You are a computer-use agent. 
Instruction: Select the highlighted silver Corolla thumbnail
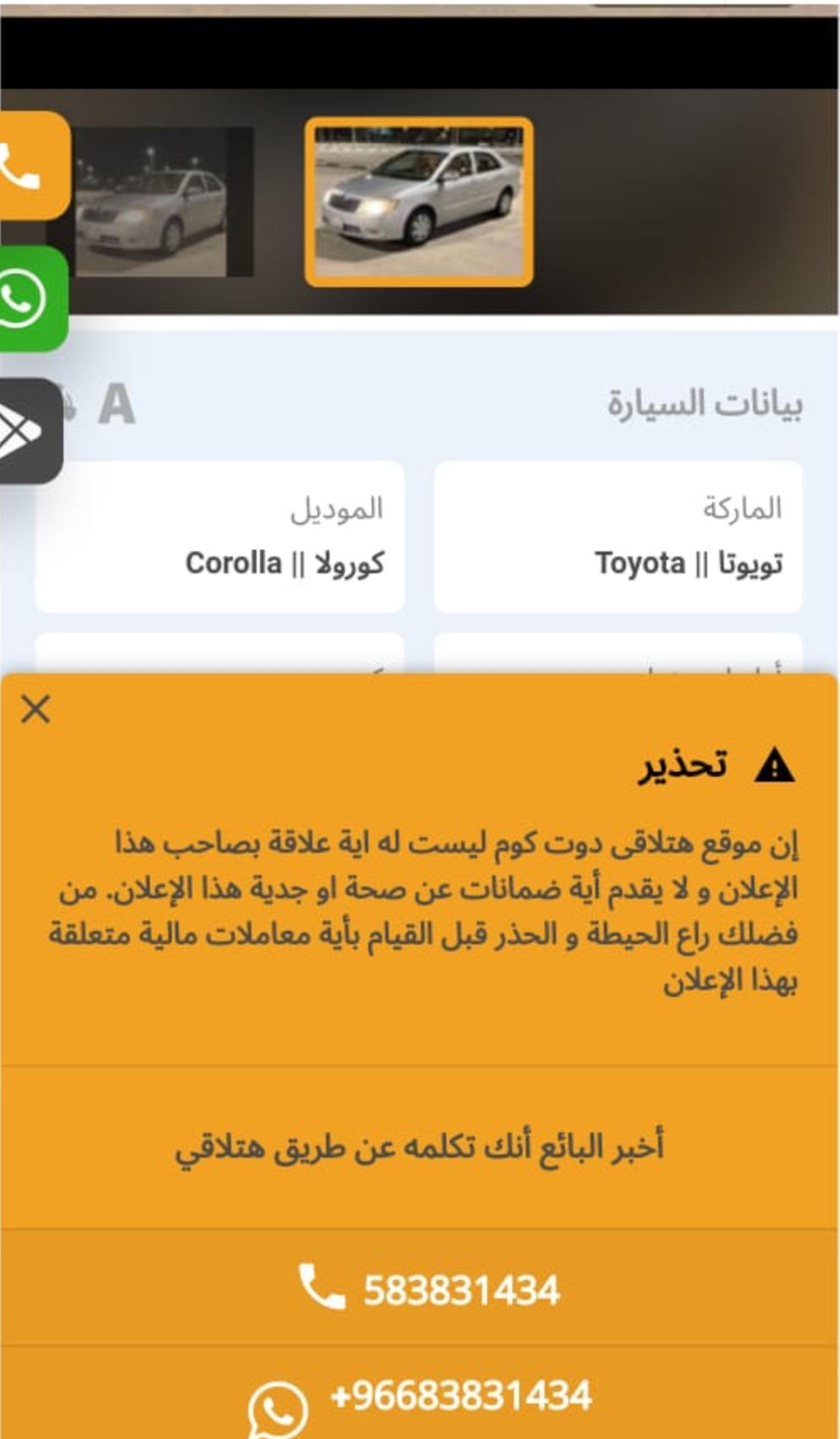[x=419, y=202]
